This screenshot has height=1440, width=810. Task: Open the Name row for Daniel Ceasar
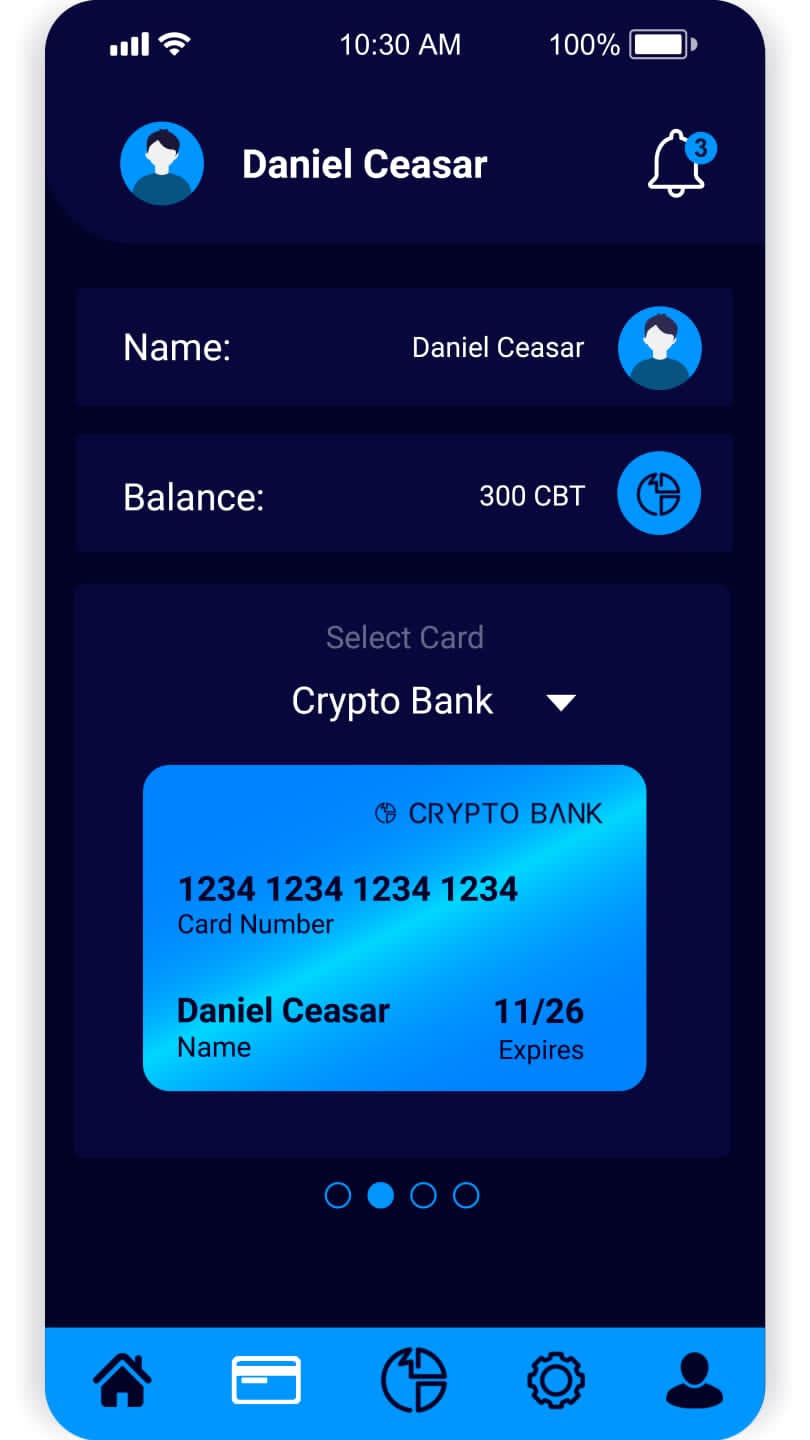click(x=404, y=347)
